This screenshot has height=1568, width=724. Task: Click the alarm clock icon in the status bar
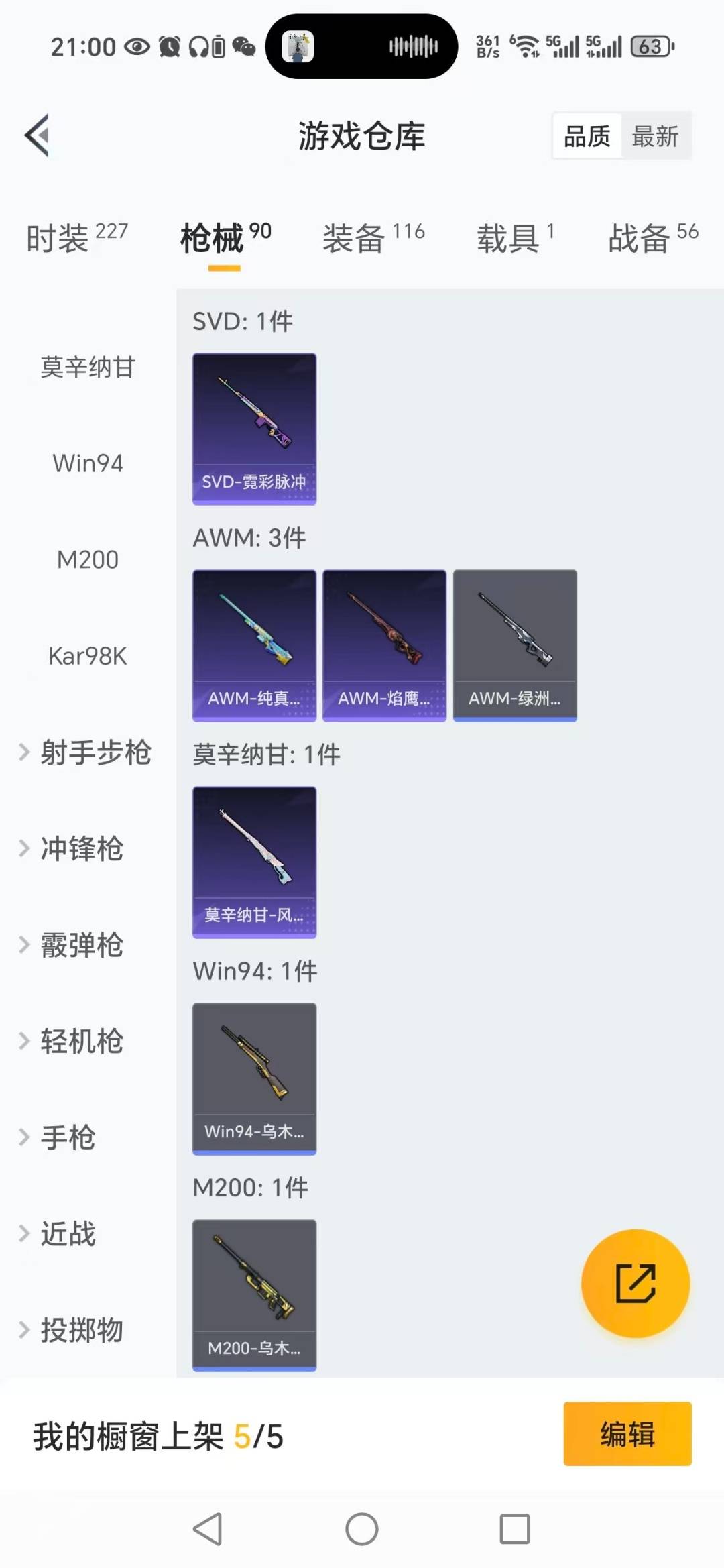click(x=170, y=47)
